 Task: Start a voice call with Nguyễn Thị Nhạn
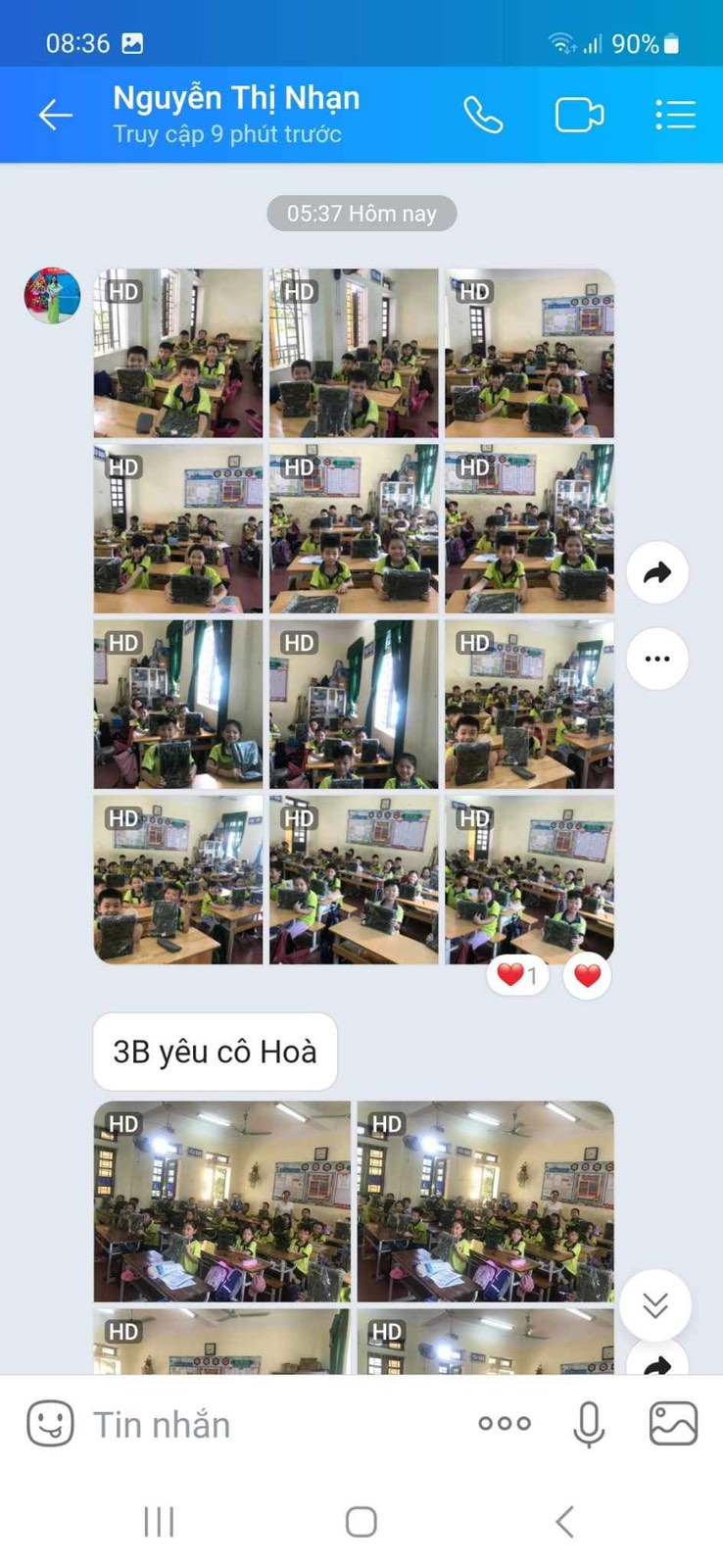pos(482,116)
